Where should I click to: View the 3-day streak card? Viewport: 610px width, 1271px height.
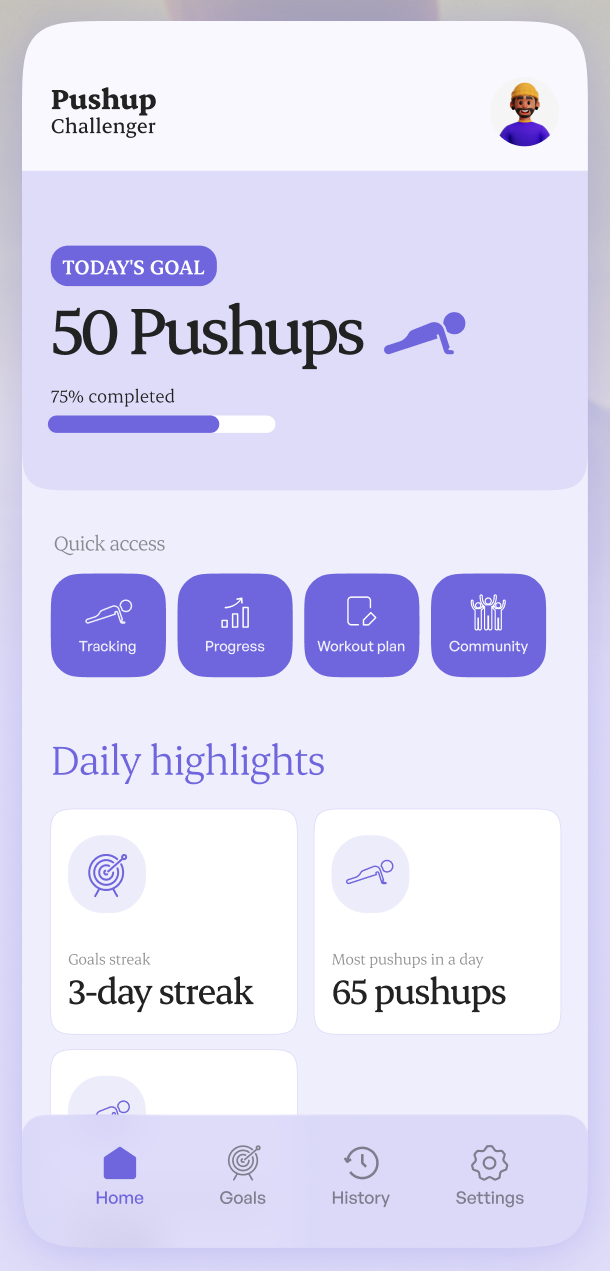(174, 921)
